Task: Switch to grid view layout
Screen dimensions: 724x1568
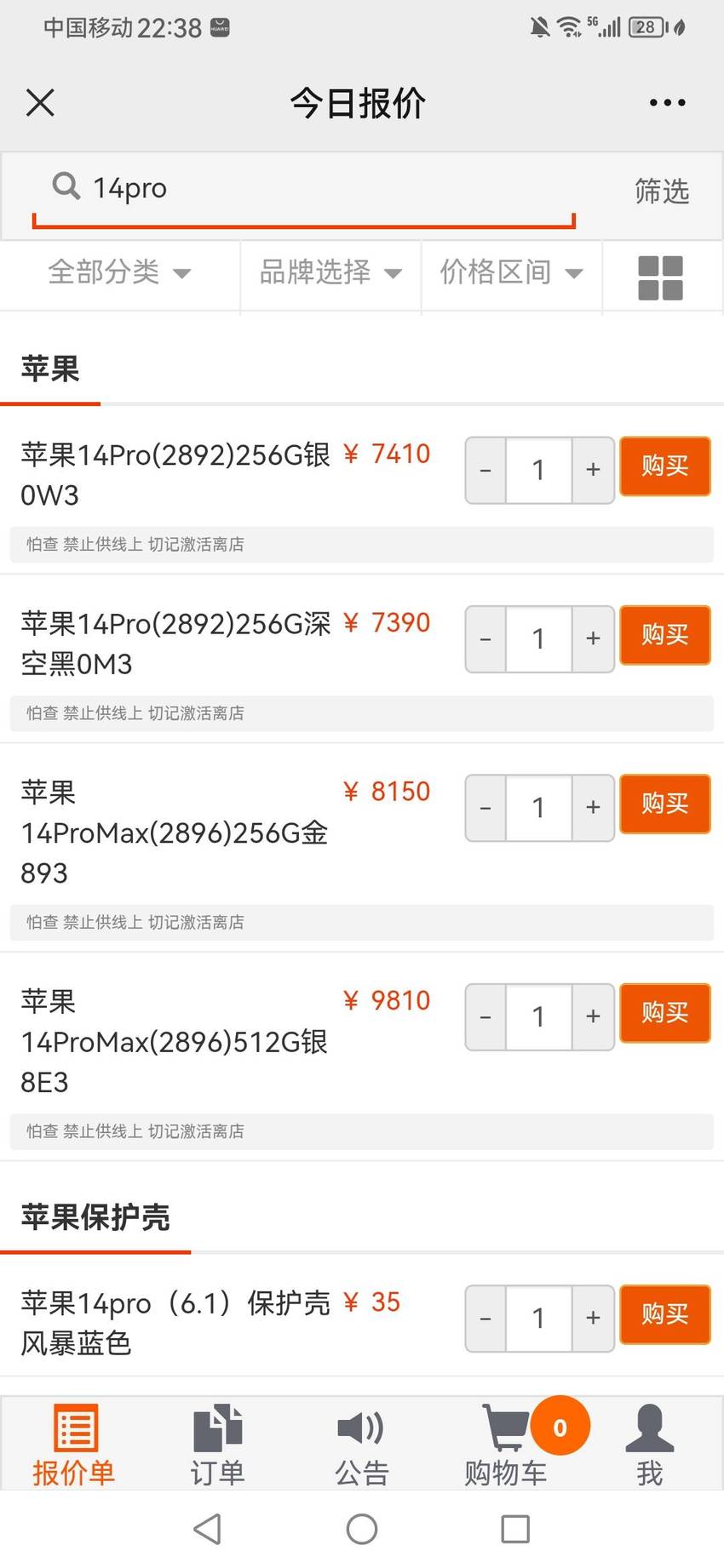Action: pyautogui.click(x=661, y=278)
